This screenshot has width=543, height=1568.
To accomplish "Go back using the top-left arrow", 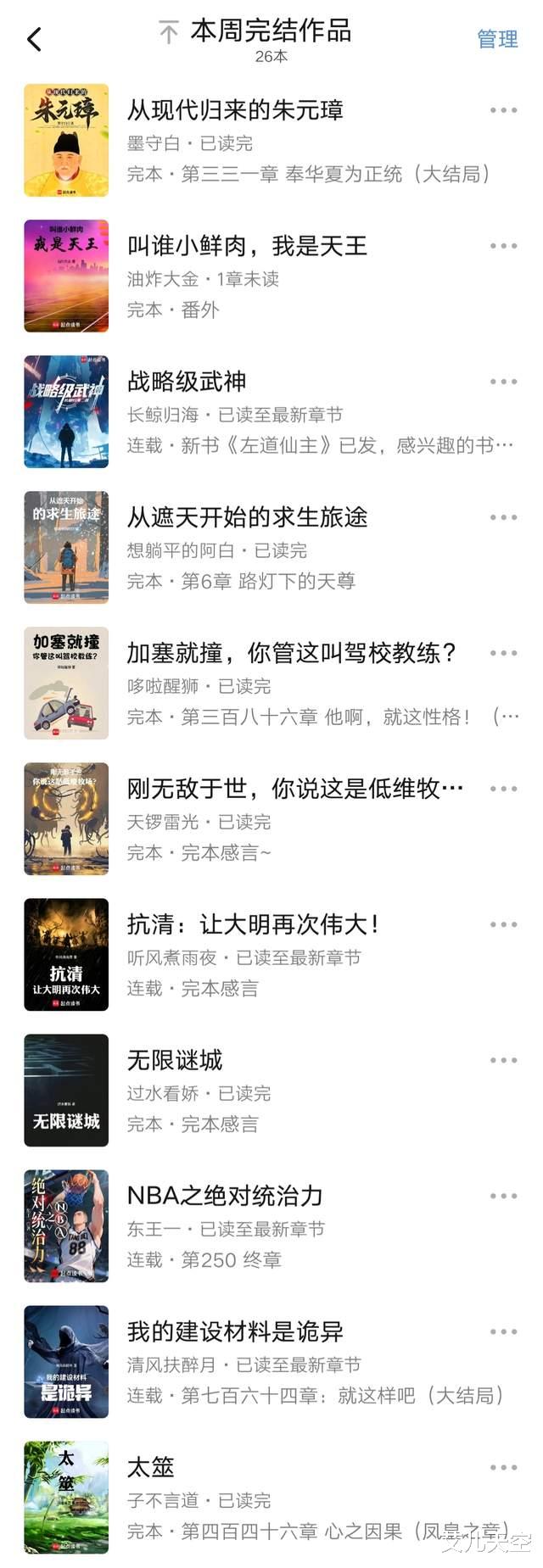I will tap(35, 39).
